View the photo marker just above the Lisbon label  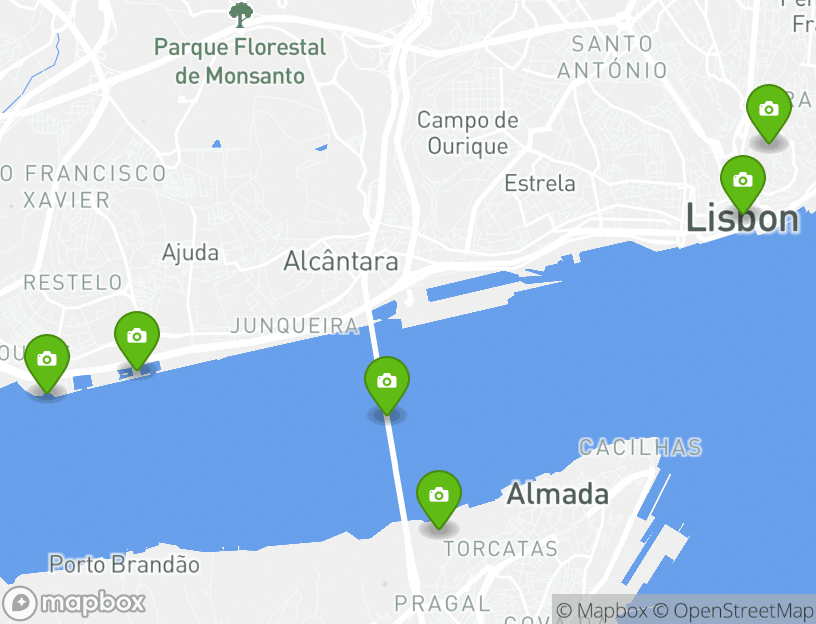(x=743, y=182)
